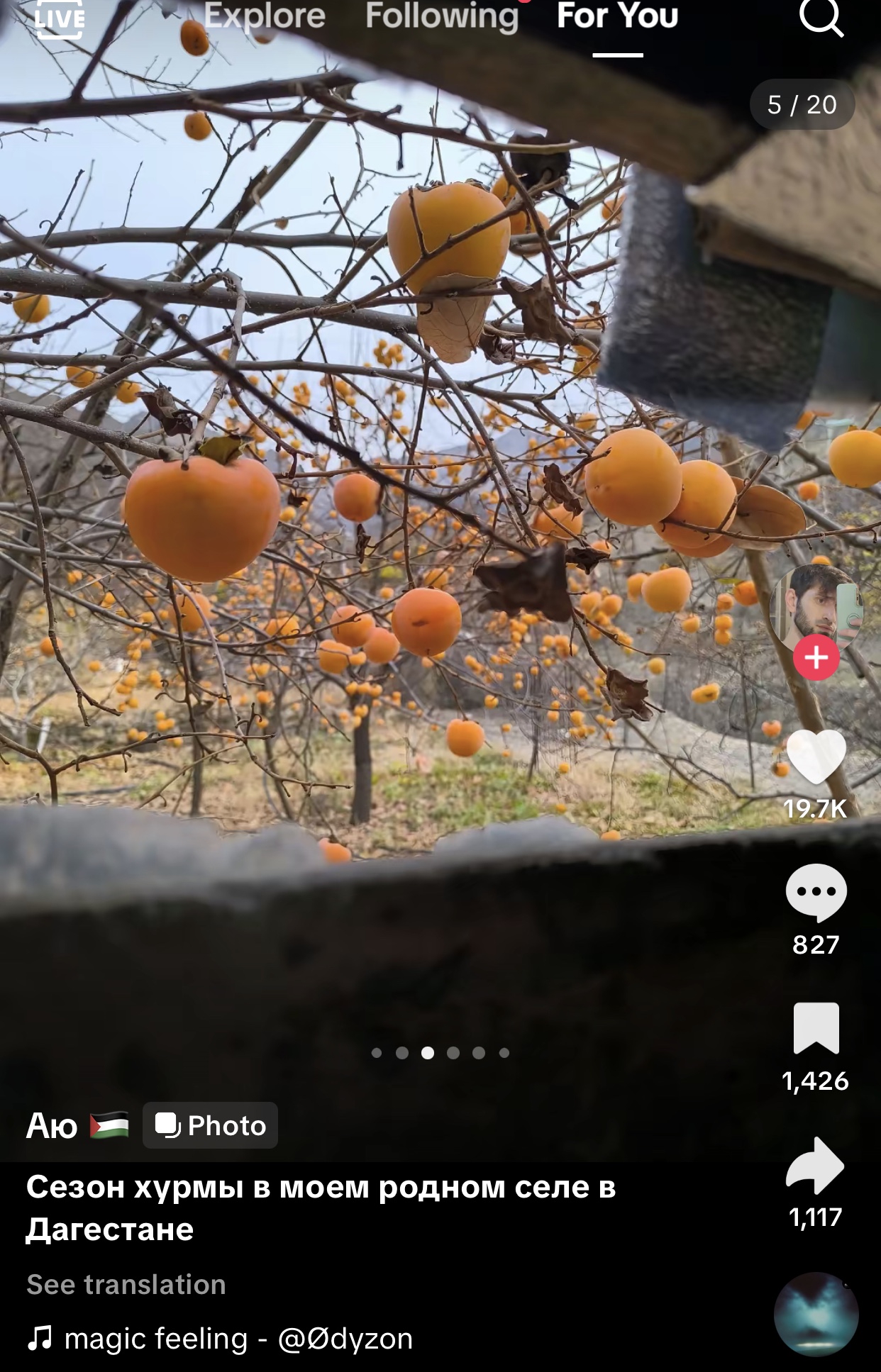This screenshot has height=1372, width=881.
Task: Share this post via the arrow
Action: pyautogui.click(x=816, y=1166)
